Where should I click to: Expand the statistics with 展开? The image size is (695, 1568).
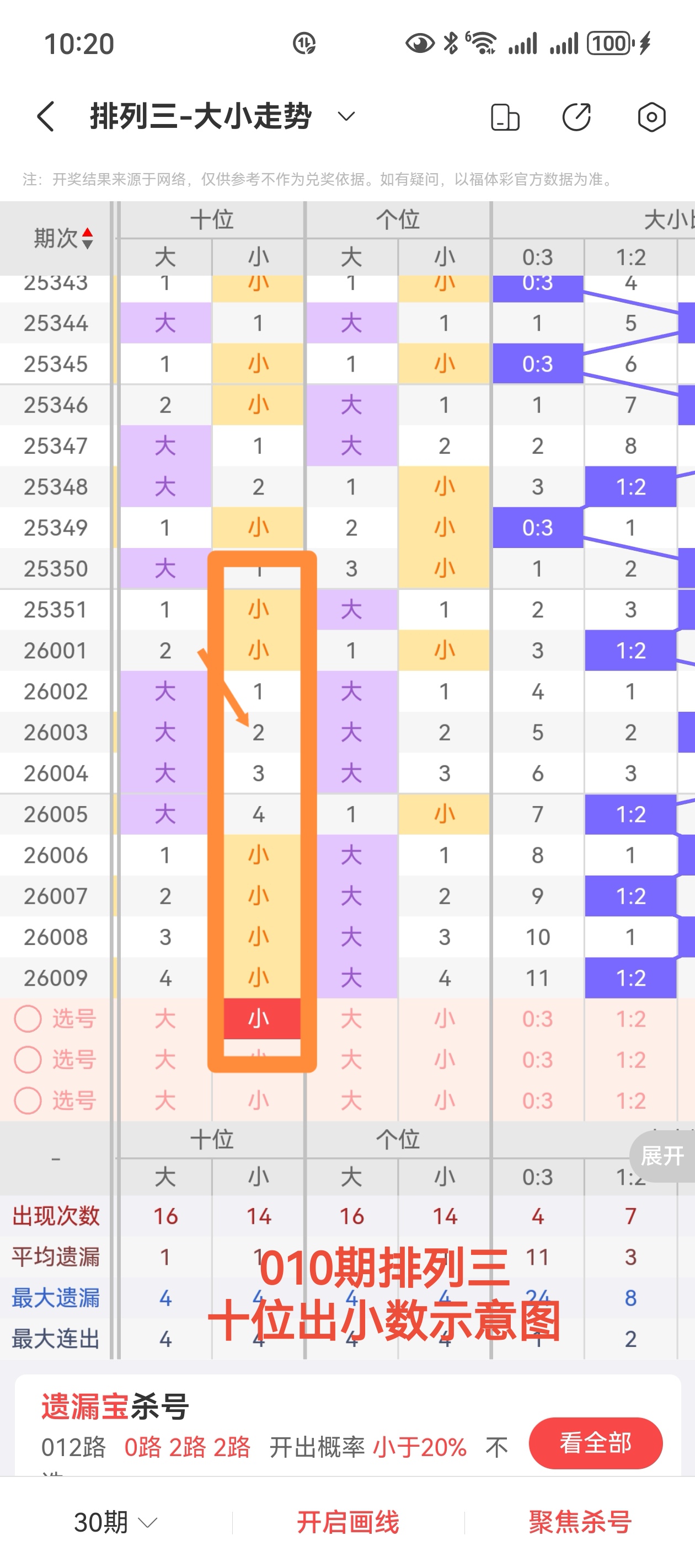pos(662,1155)
